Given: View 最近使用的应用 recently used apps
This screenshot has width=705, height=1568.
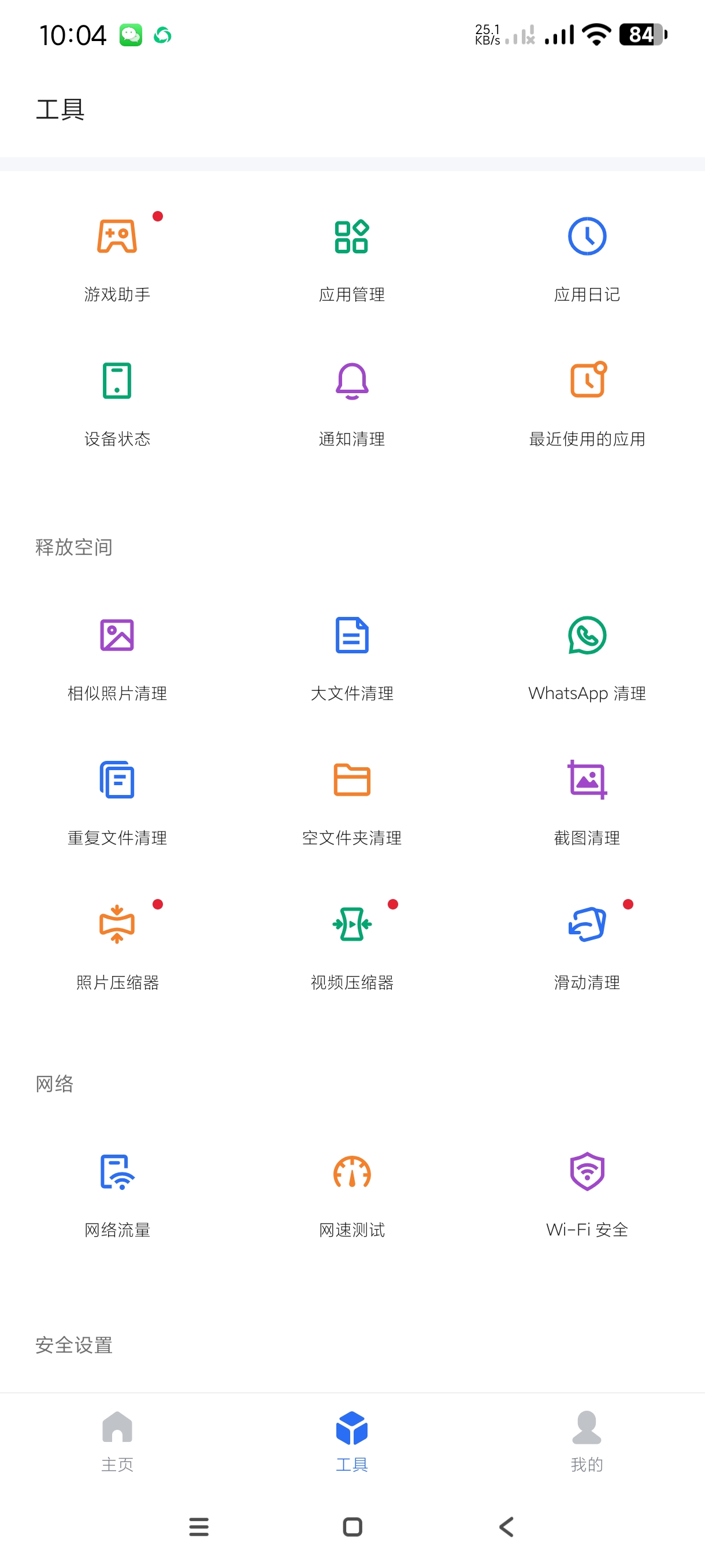Looking at the screenshot, I should click(x=587, y=401).
